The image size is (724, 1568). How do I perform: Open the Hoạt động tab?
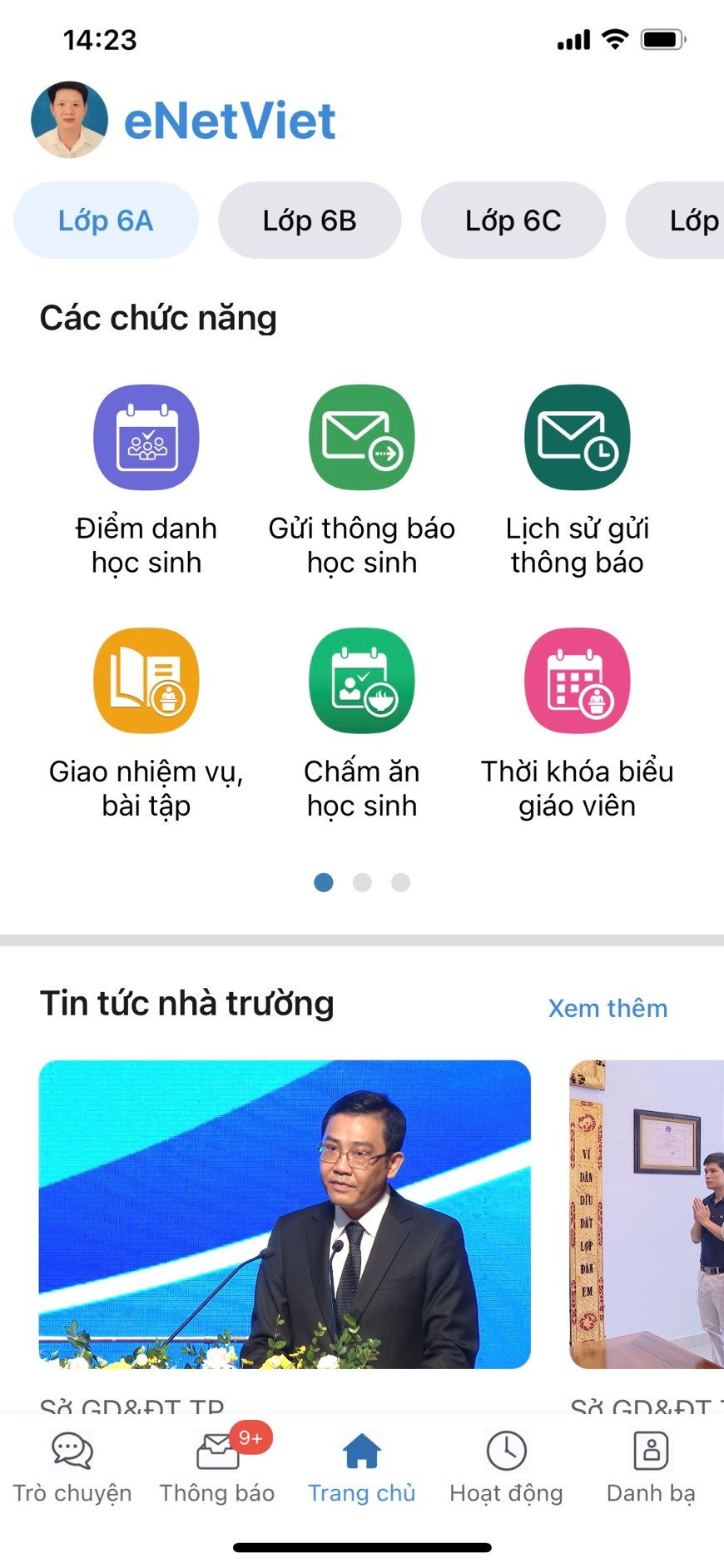pos(506,1468)
